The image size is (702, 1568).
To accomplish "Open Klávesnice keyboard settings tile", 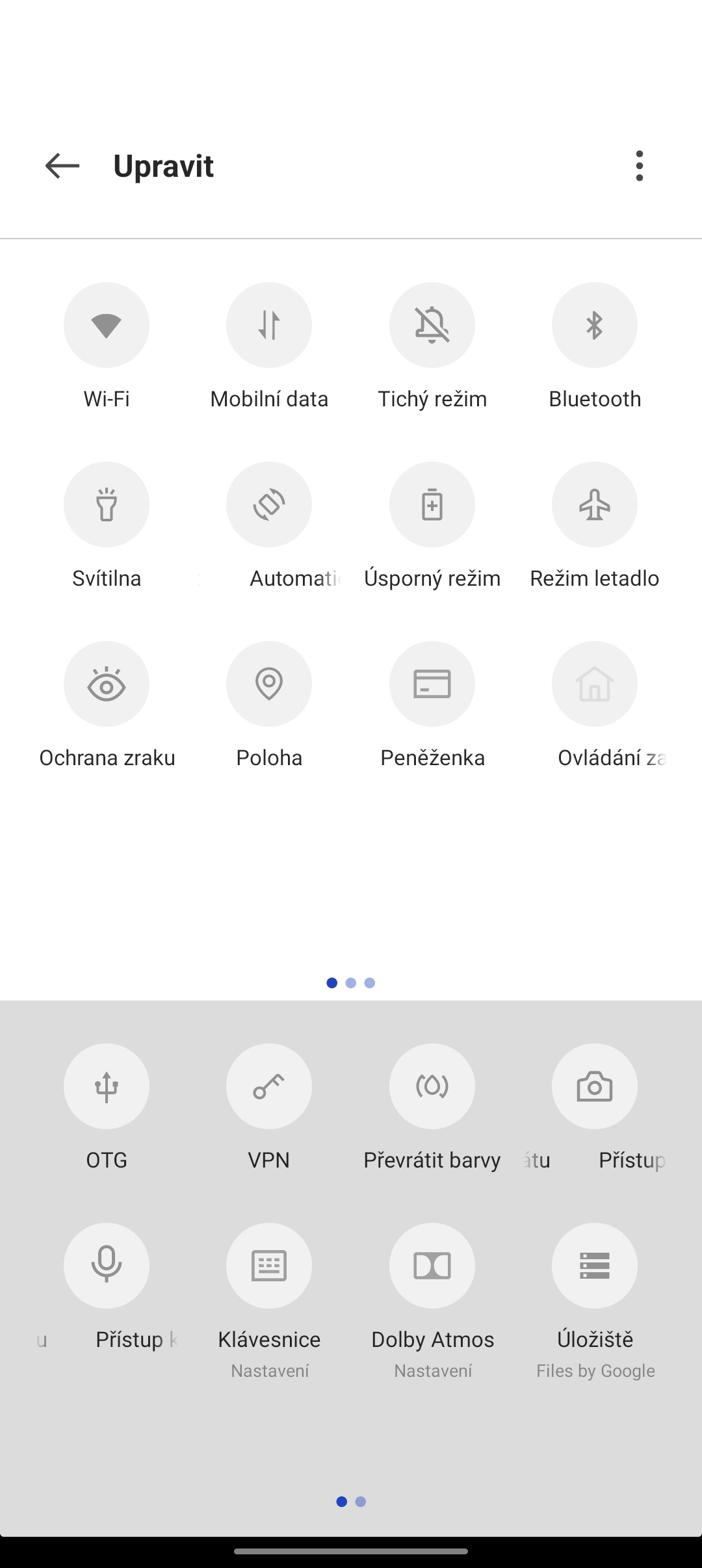I will (x=268, y=1265).
